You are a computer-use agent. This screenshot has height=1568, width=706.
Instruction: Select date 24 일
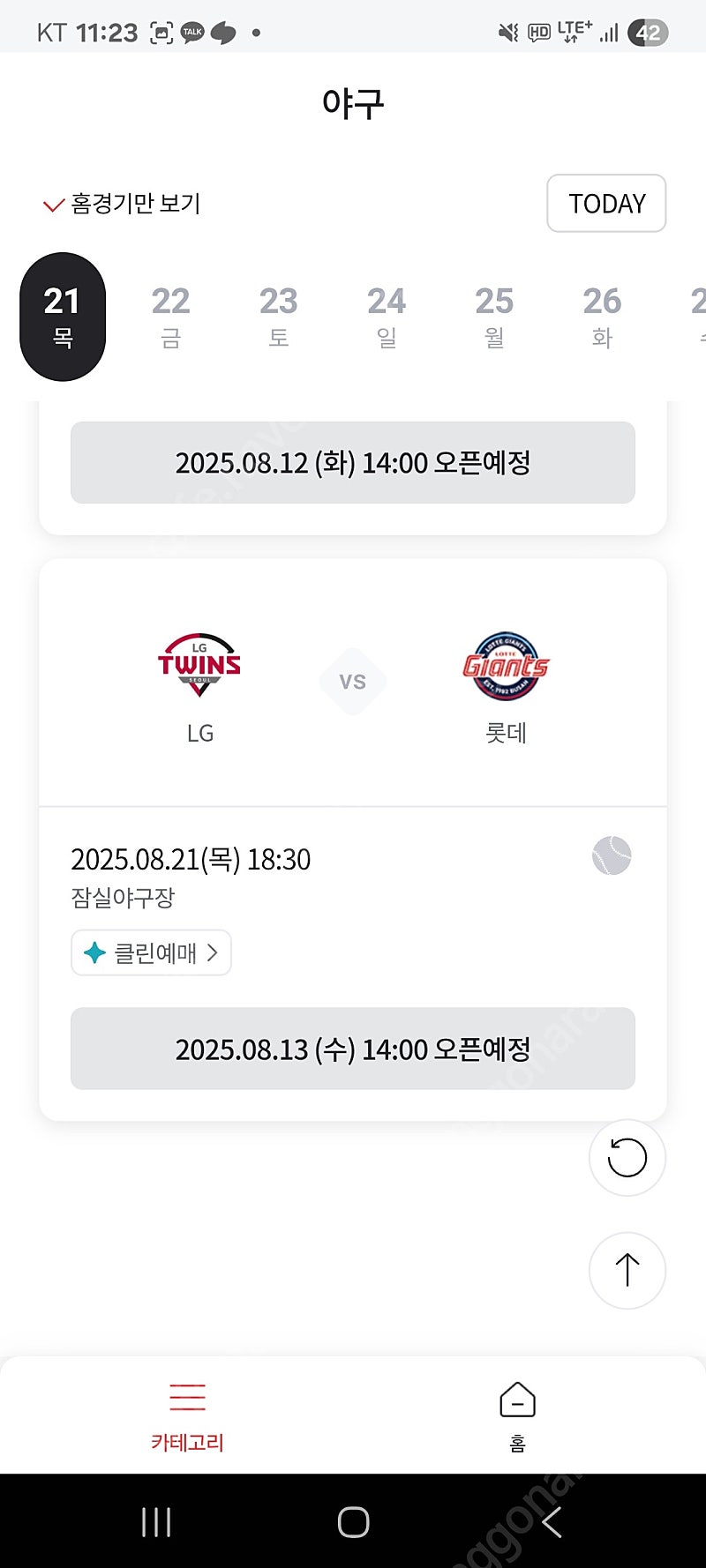click(x=387, y=317)
